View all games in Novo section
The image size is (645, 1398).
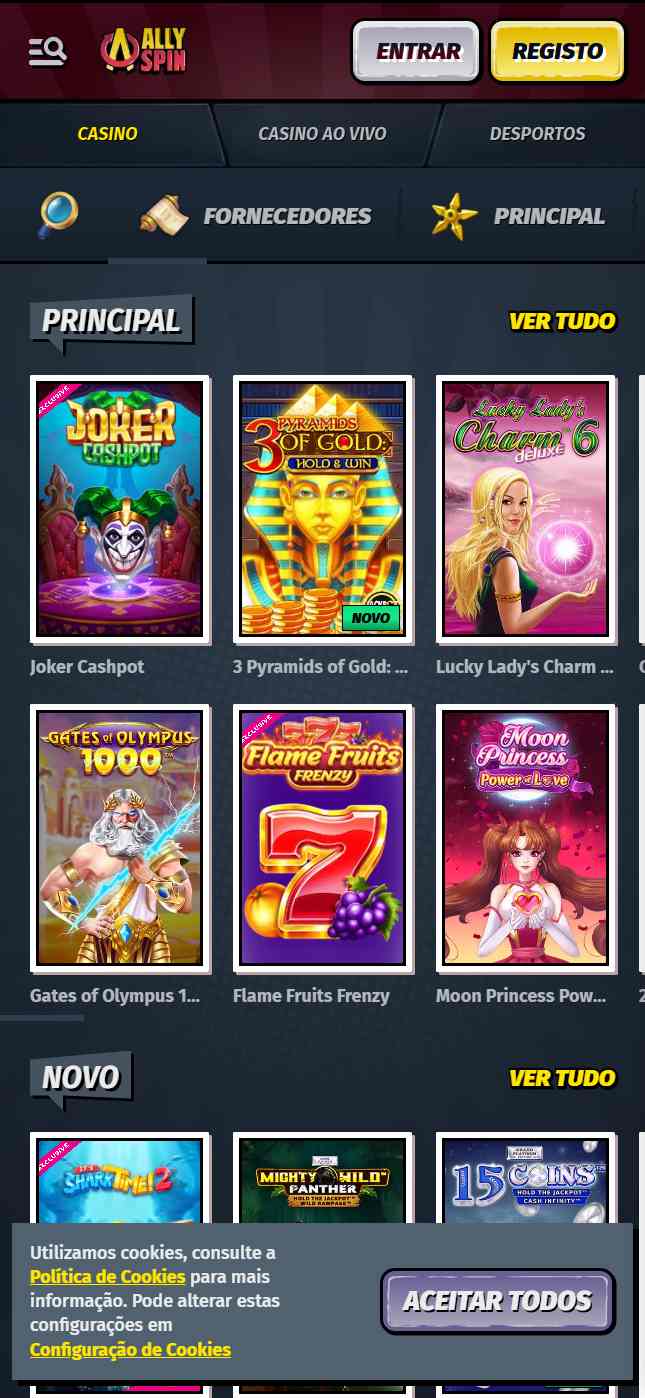[x=562, y=1077]
